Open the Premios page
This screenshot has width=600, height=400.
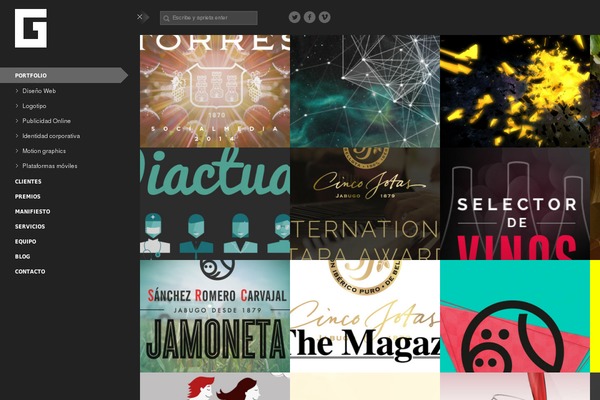(28, 196)
